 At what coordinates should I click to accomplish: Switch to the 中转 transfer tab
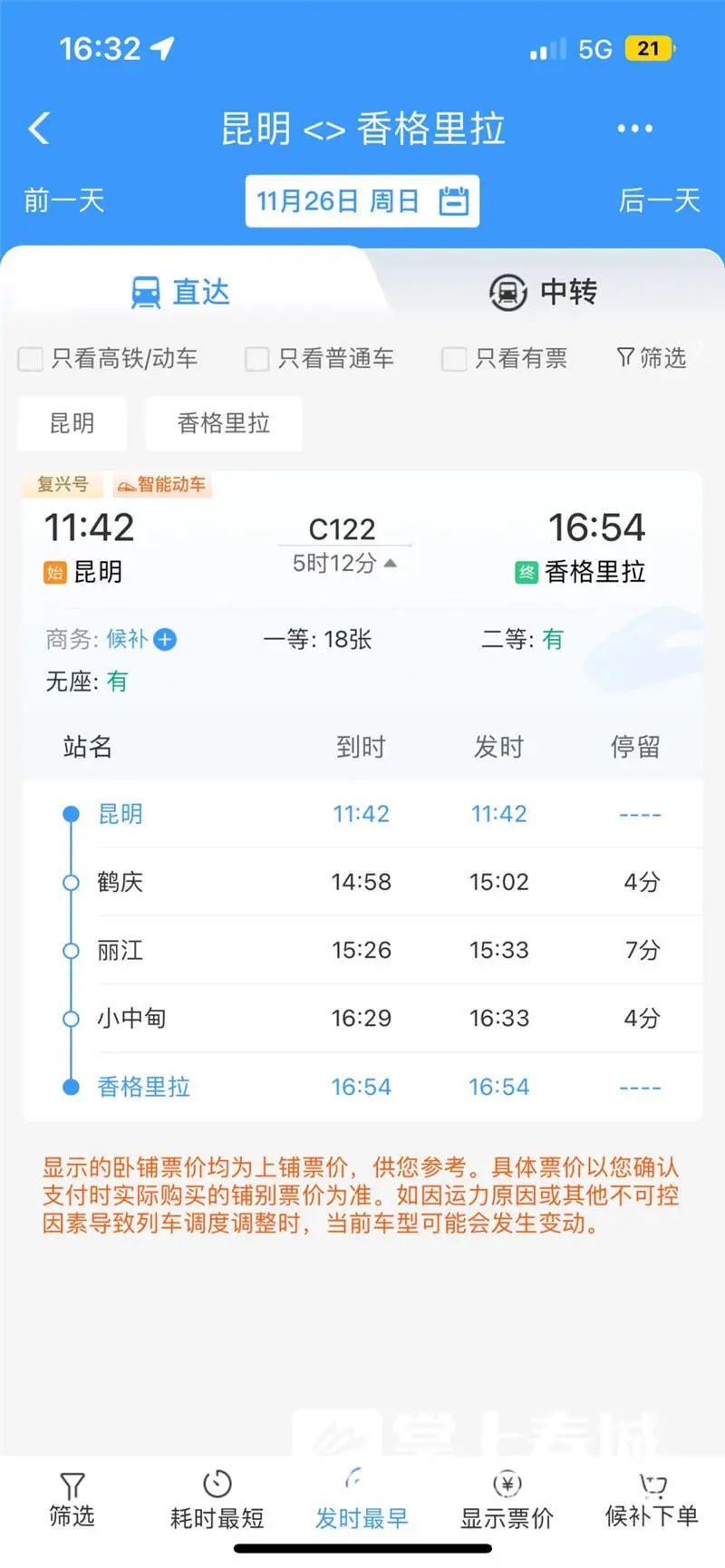544,292
